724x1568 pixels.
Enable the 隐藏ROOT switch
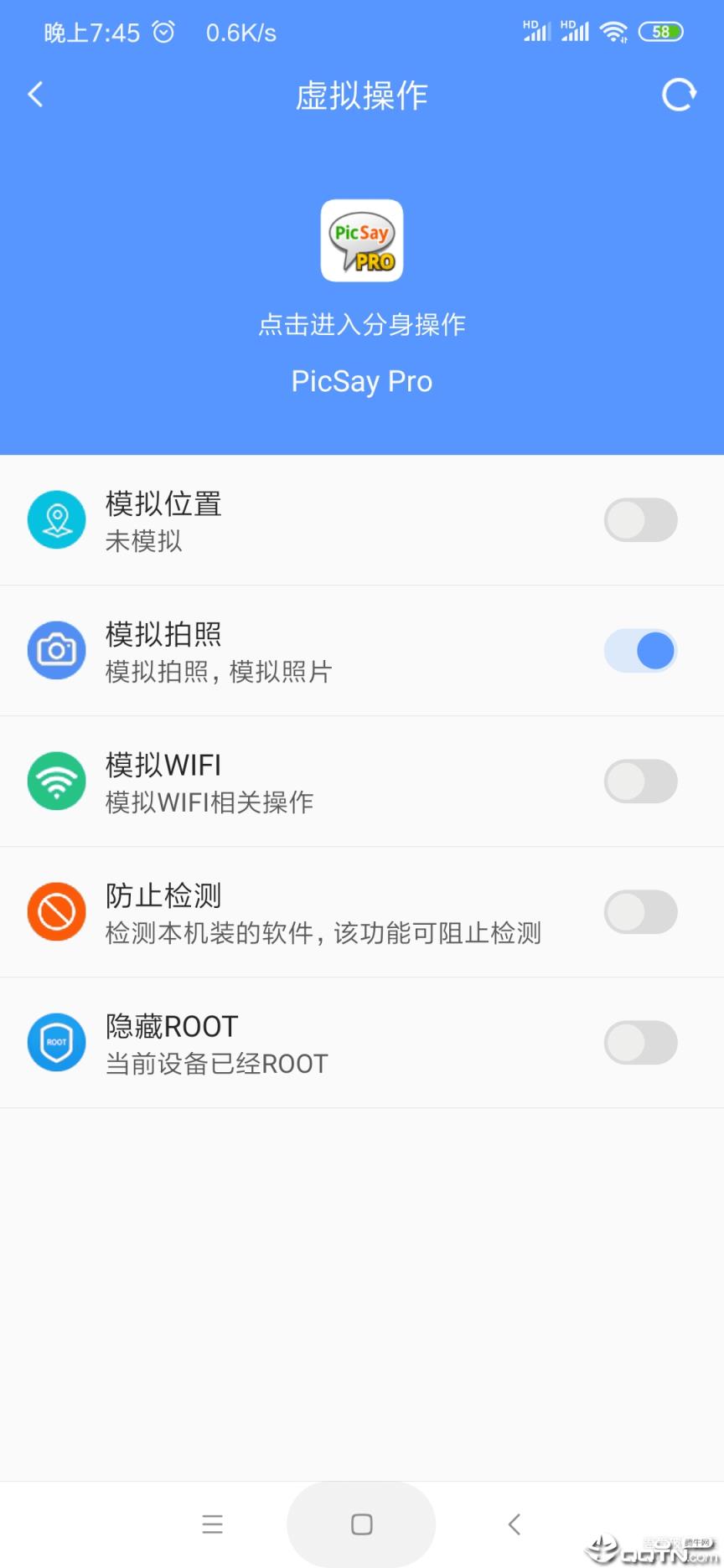[641, 1042]
